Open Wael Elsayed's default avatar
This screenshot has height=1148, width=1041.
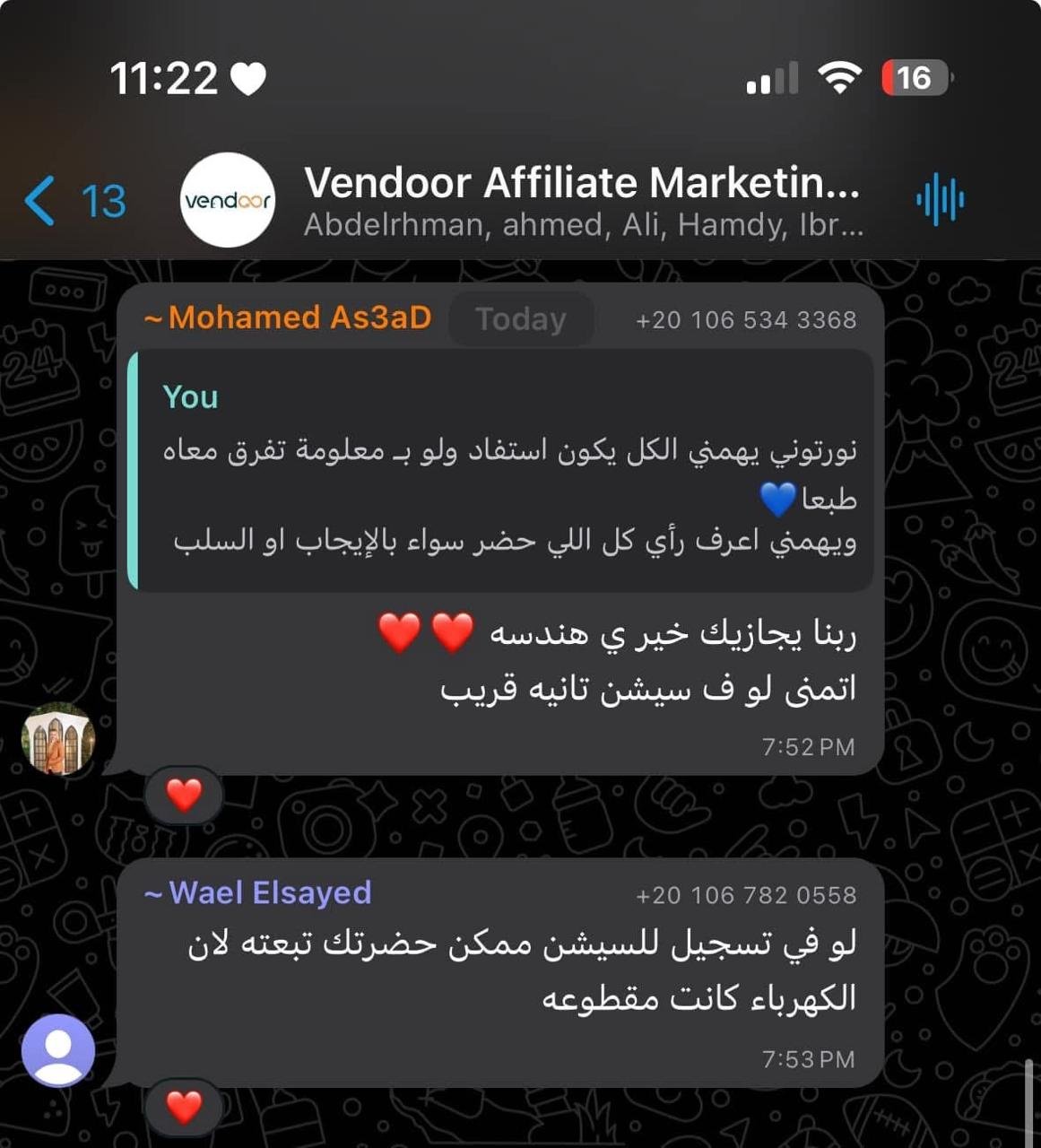58,1050
